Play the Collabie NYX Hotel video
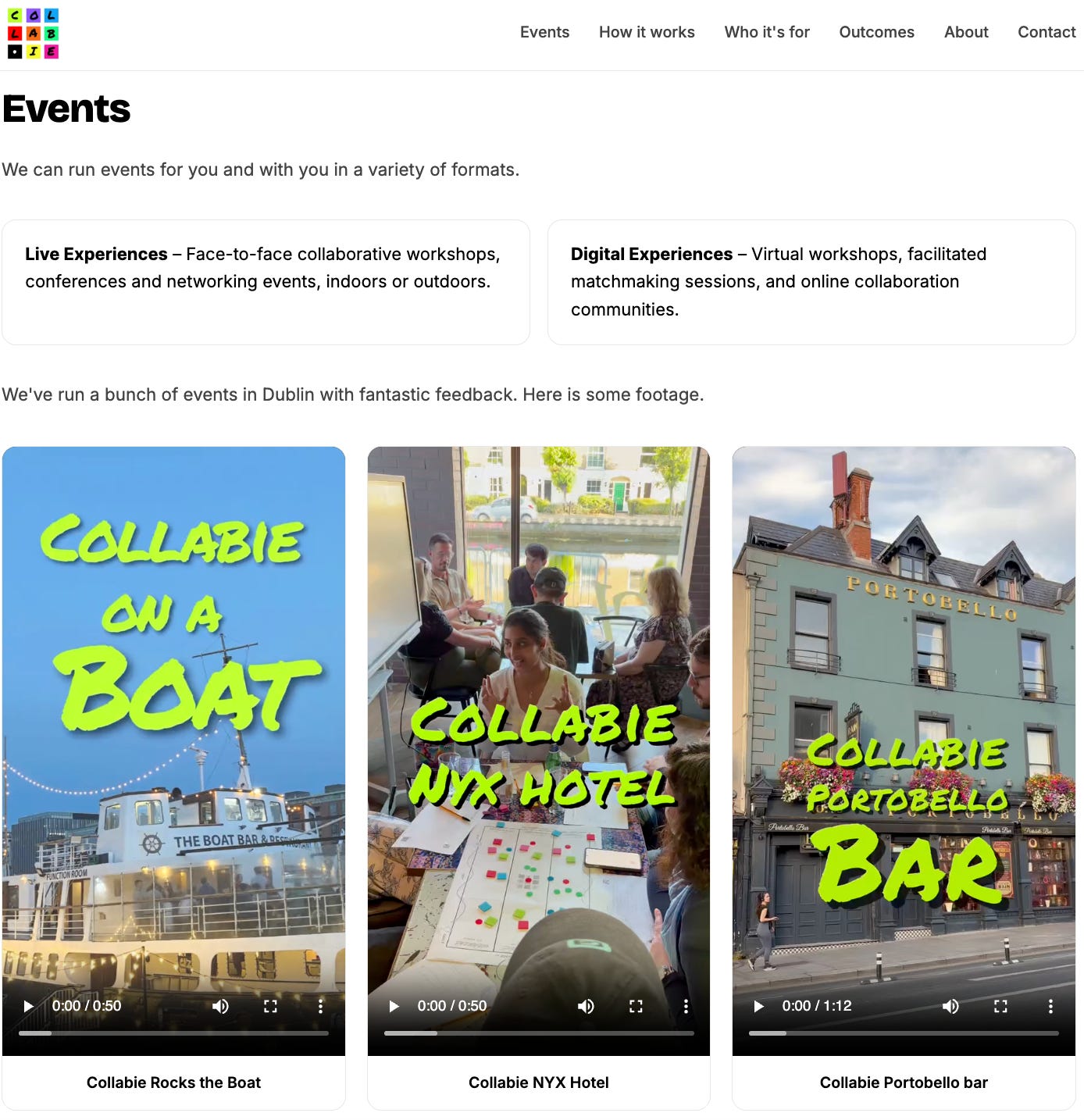Viewport: 1084px width, 1120px height. pos(394,1006)
